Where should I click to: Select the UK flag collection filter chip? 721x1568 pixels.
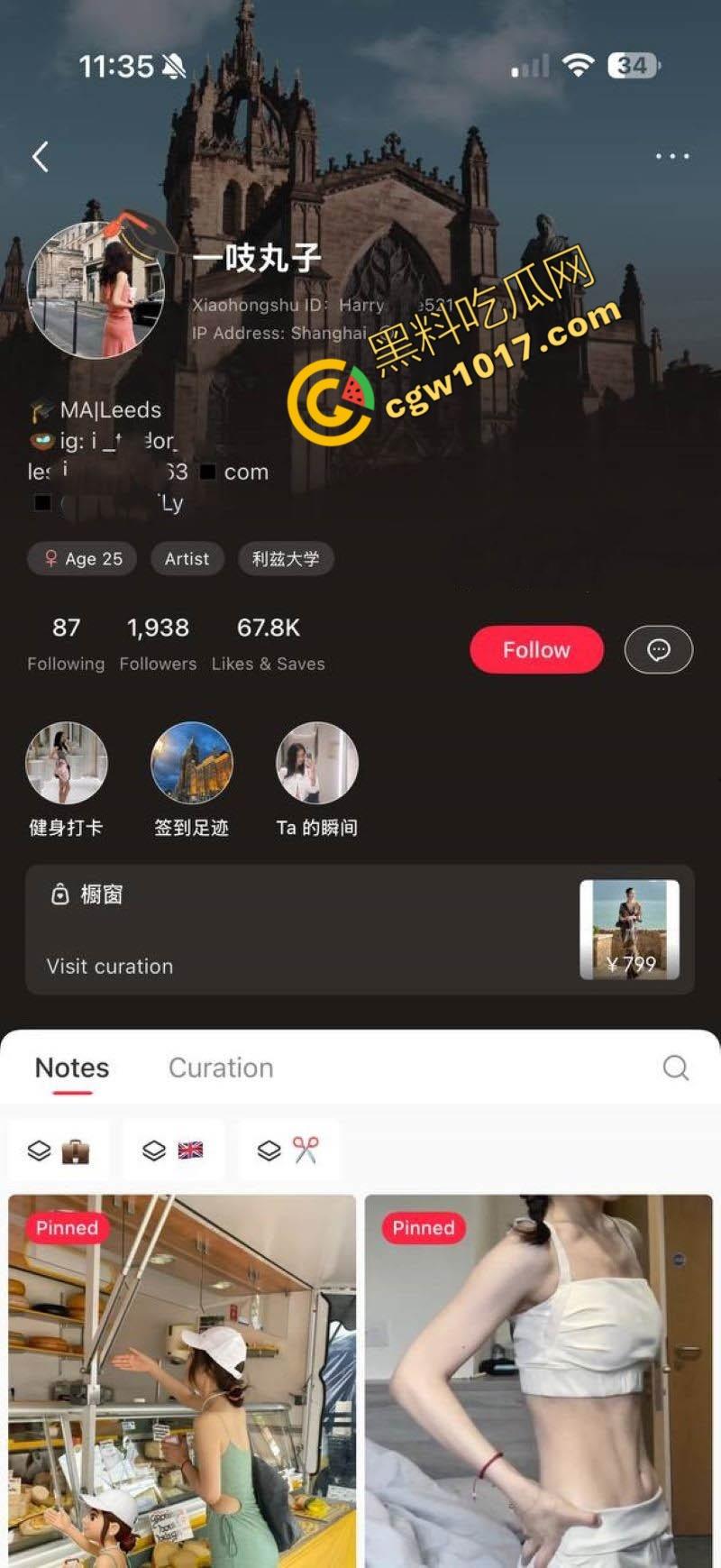tap(173, 1150)
